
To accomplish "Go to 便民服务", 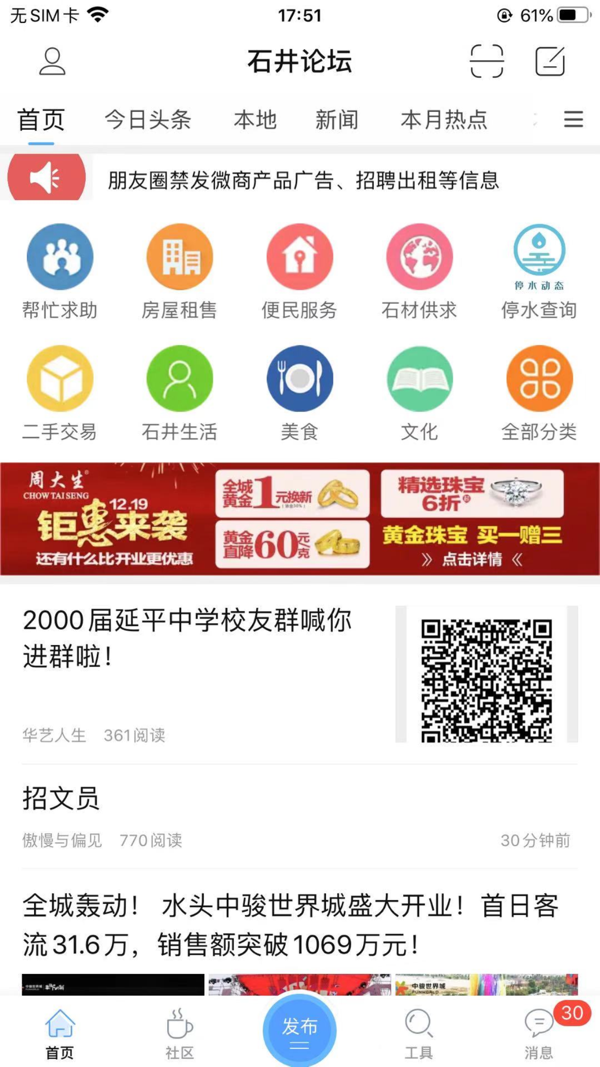I will point(300,271).
